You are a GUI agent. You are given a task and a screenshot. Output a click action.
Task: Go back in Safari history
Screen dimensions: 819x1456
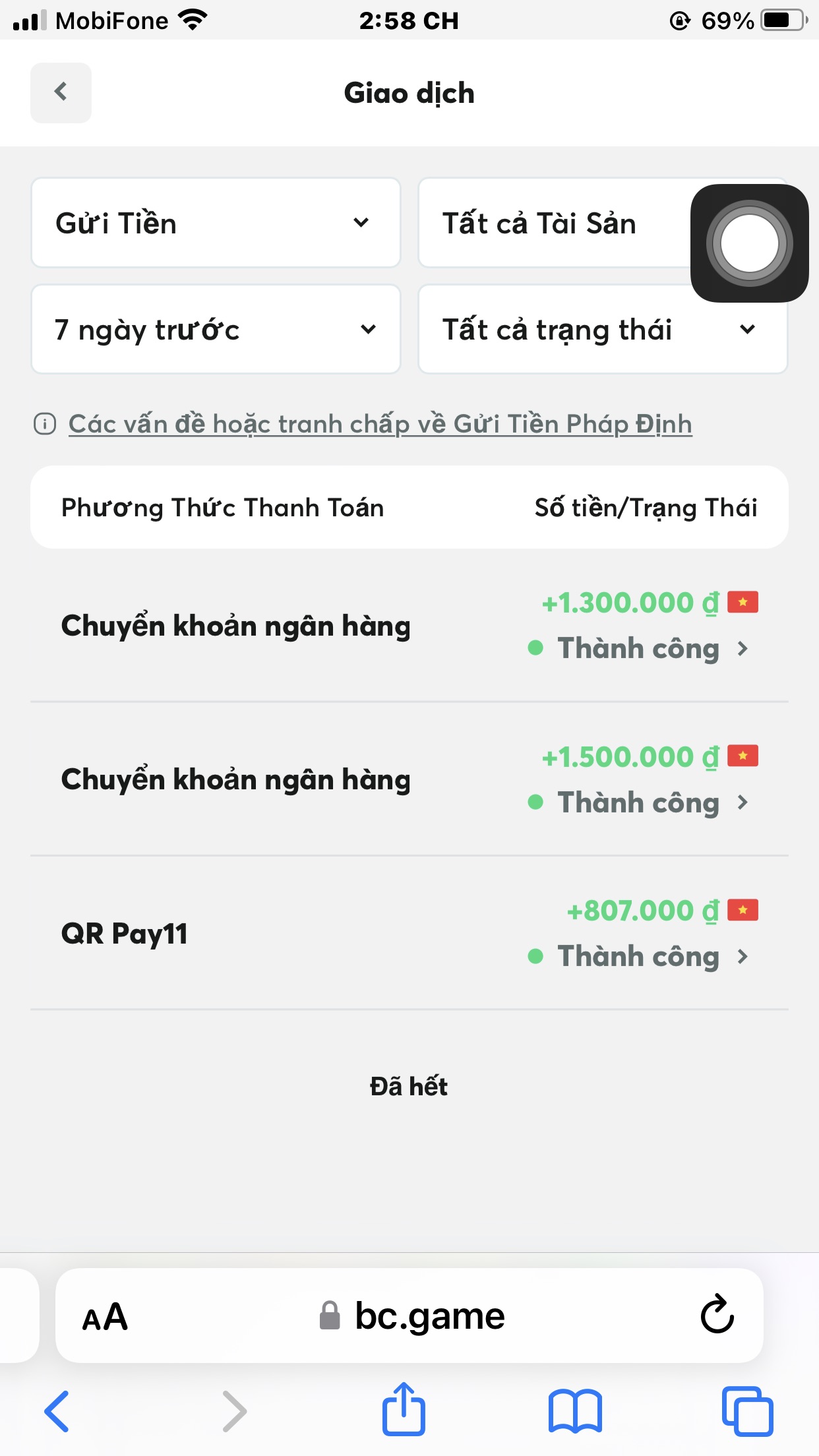pyautogui.click(x=57, y=1411)
